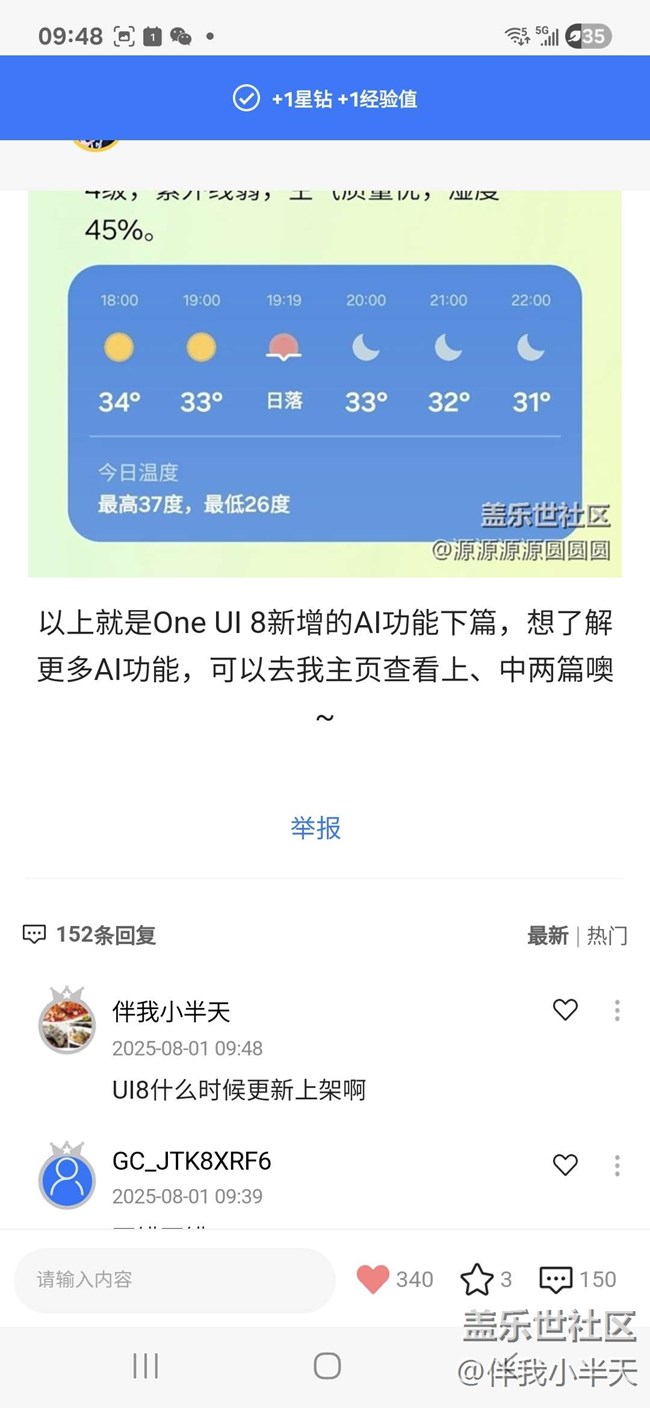The image size is (650, 1408).
Task: Open the recent apps button
Action: pos(146,1366)
